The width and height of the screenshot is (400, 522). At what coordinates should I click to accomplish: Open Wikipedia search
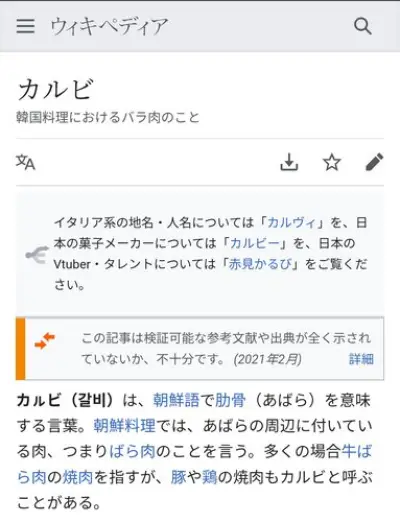(363, 26)
